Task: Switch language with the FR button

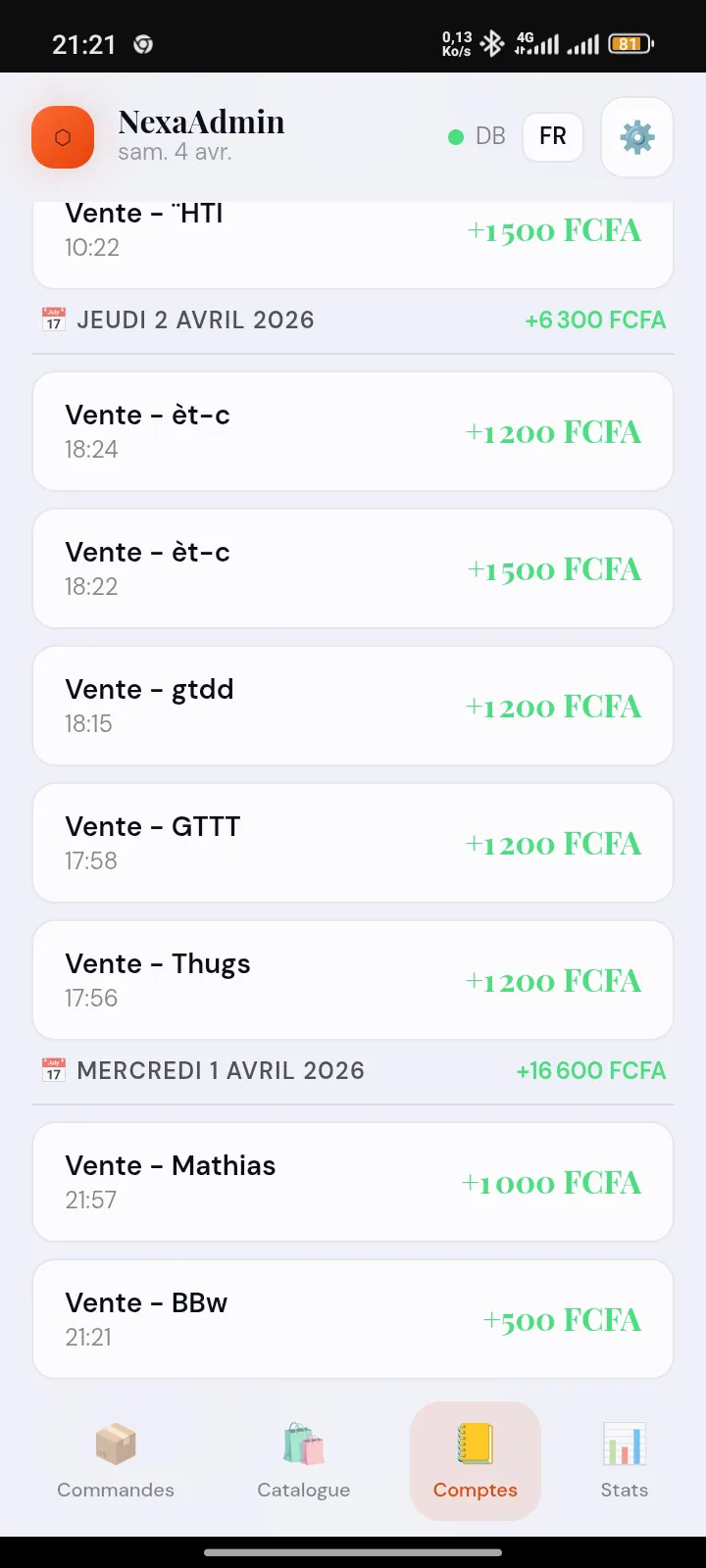Action: (x=553, y=136)
